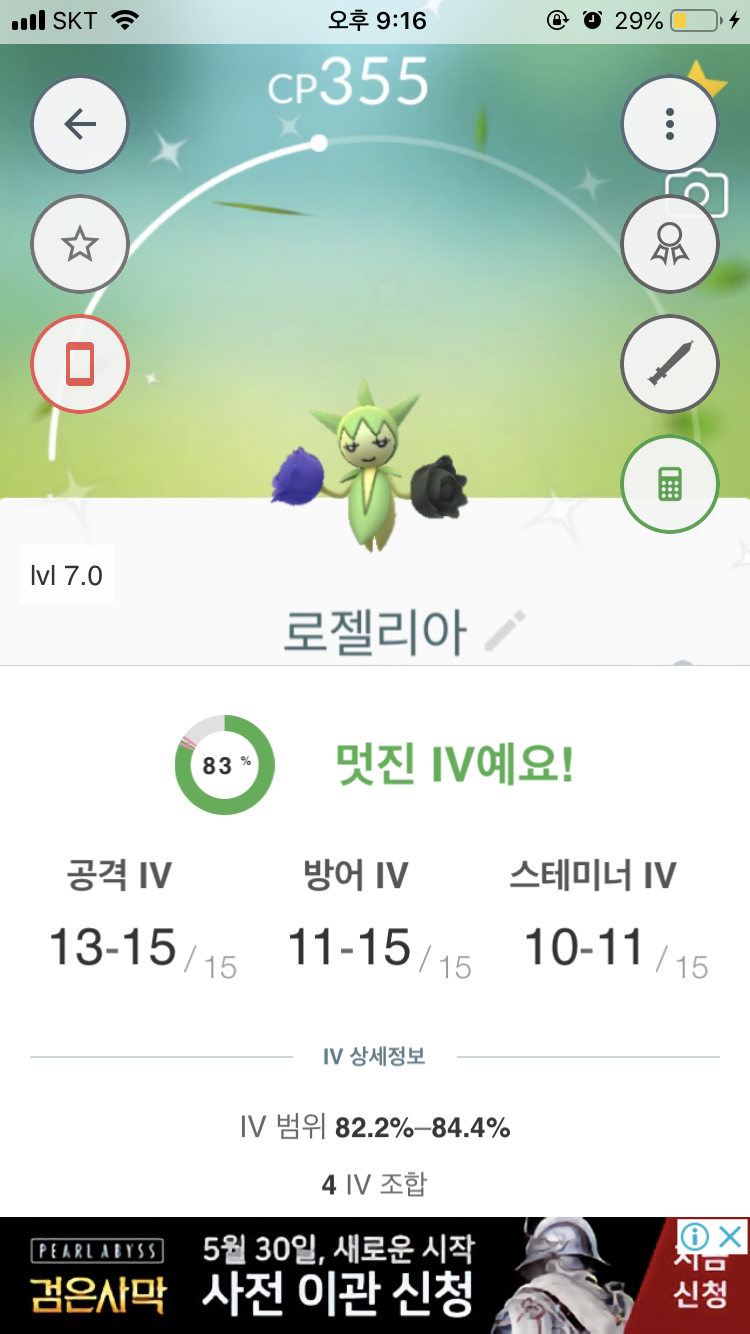Open the sword moveset button

pos(669,363)
